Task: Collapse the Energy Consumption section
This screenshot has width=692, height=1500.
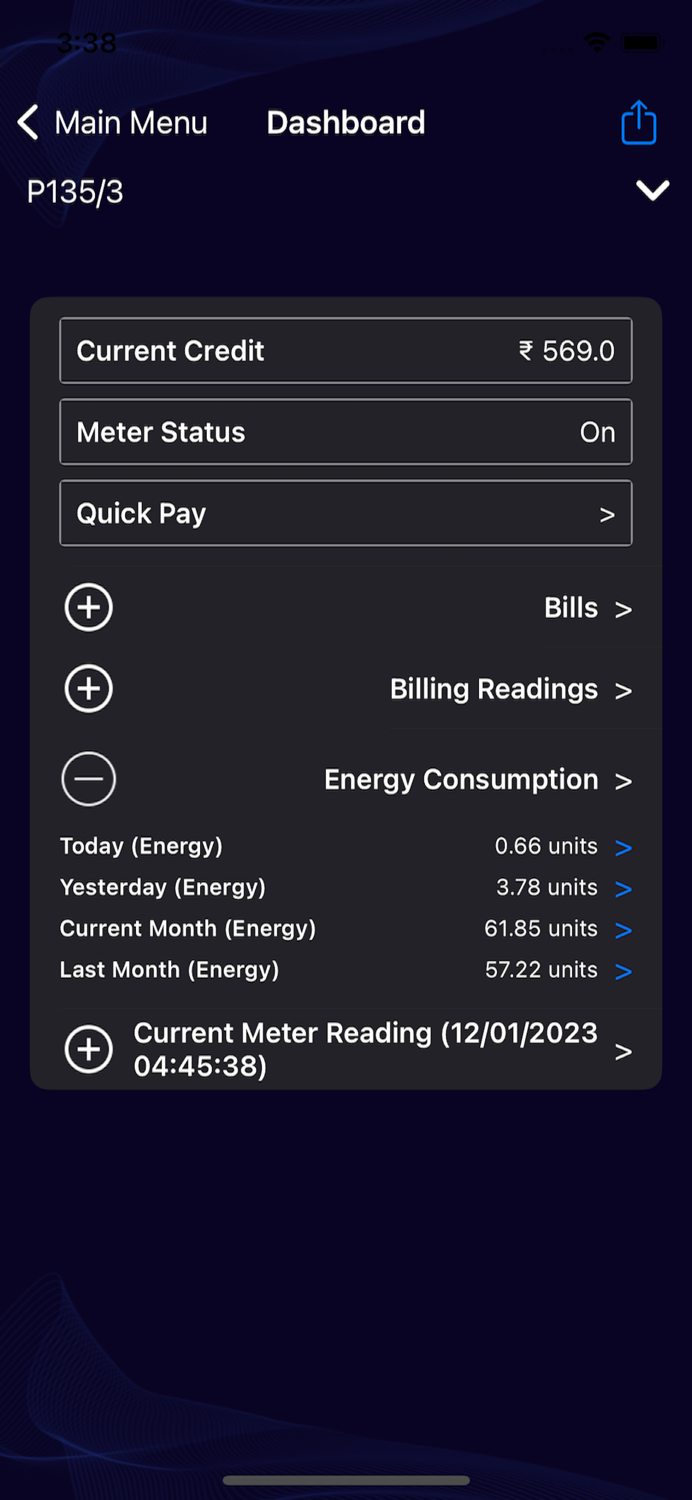Action: 89,780
